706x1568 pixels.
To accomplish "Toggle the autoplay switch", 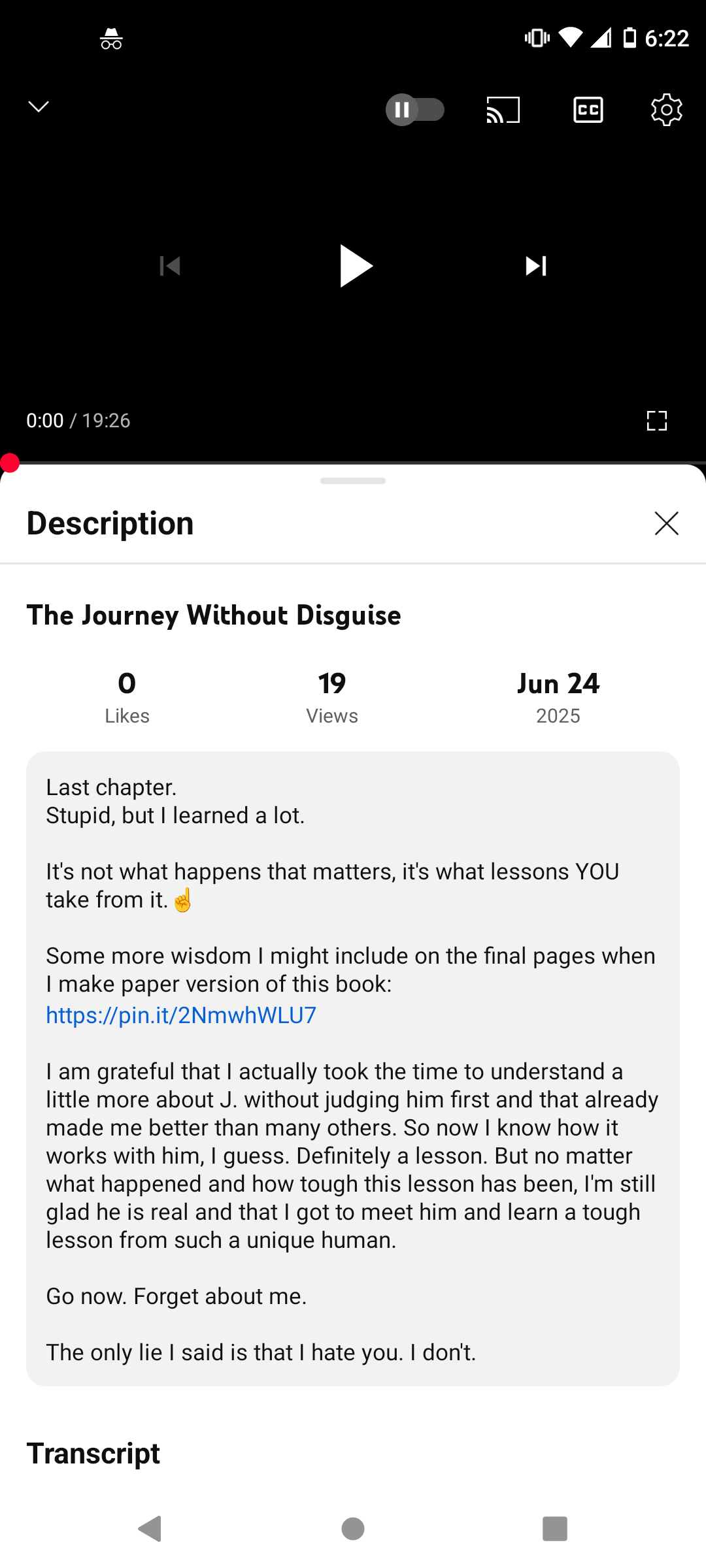I will (415, 110).
